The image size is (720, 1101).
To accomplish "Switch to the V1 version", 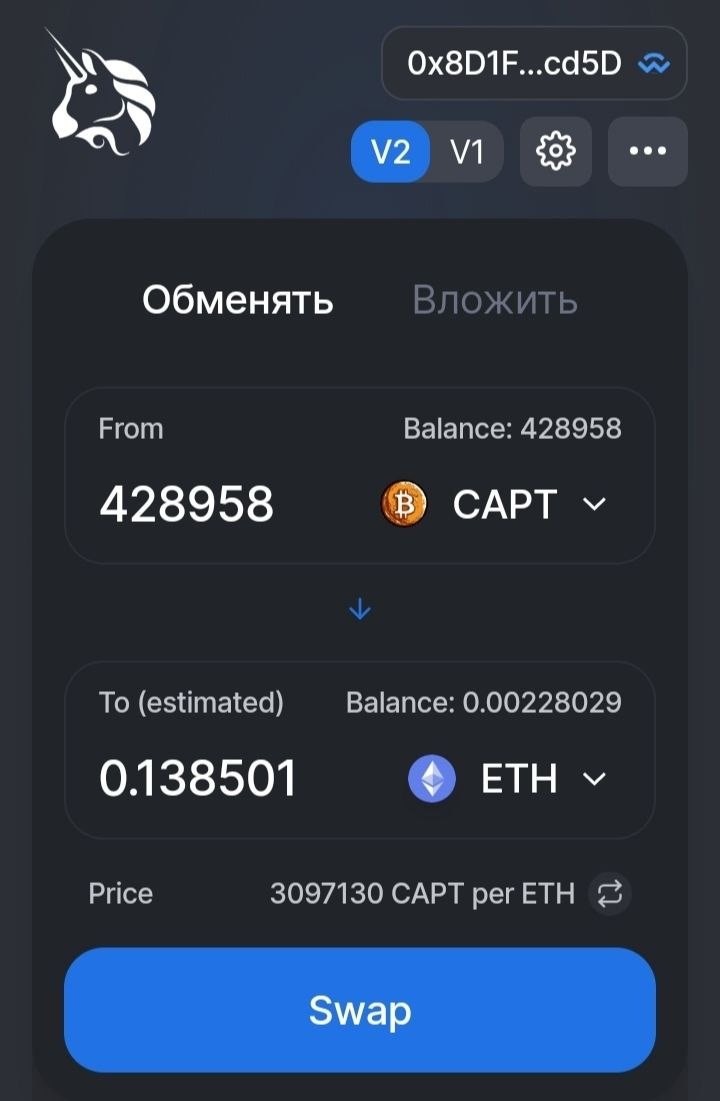I will coord(467,152).
